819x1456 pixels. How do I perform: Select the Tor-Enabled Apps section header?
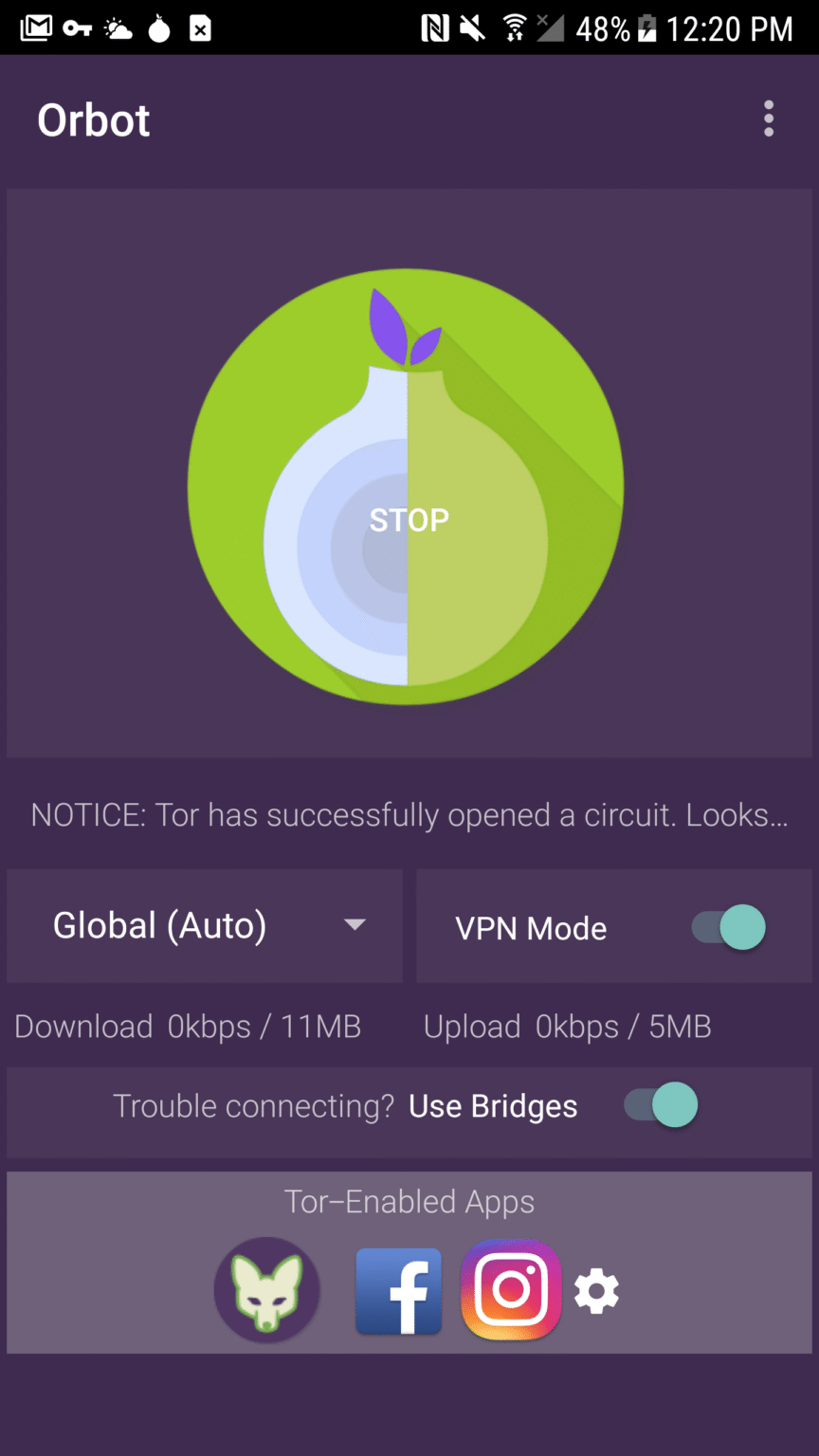[409, 1201]
